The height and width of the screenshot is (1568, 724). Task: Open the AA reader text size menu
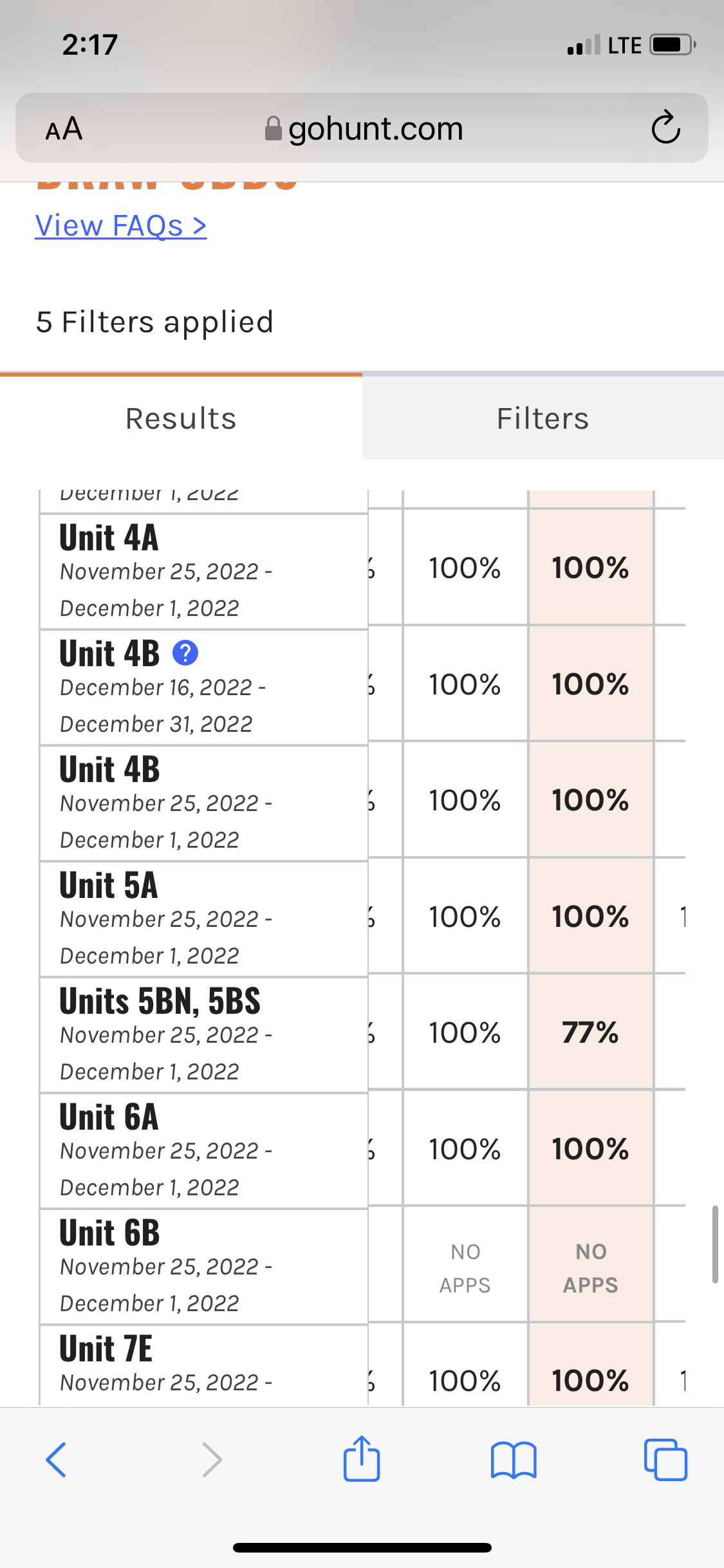point(64,129)
